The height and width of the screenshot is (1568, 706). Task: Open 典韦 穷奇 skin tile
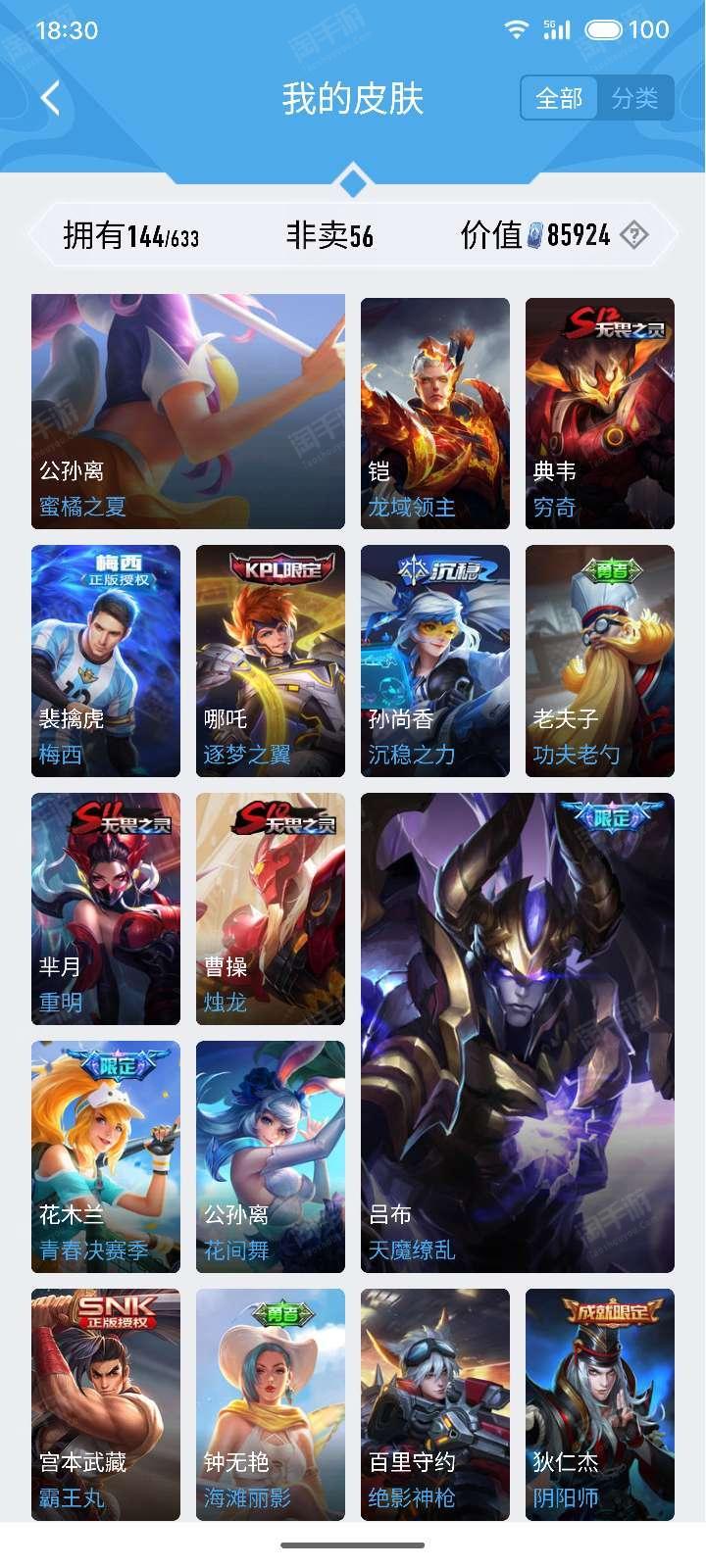point(600,414)
